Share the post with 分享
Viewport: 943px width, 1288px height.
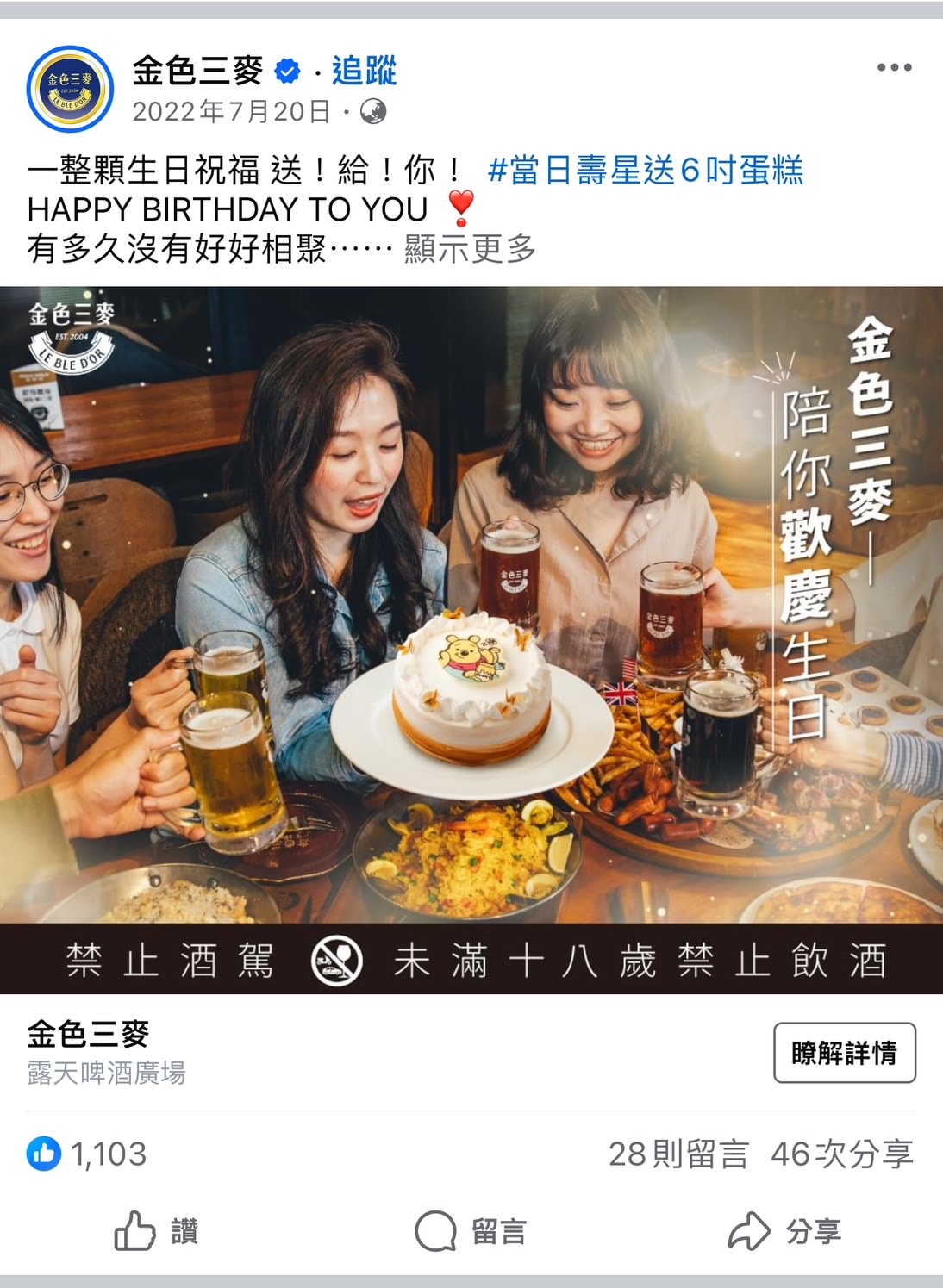[x=784, y=1230]
